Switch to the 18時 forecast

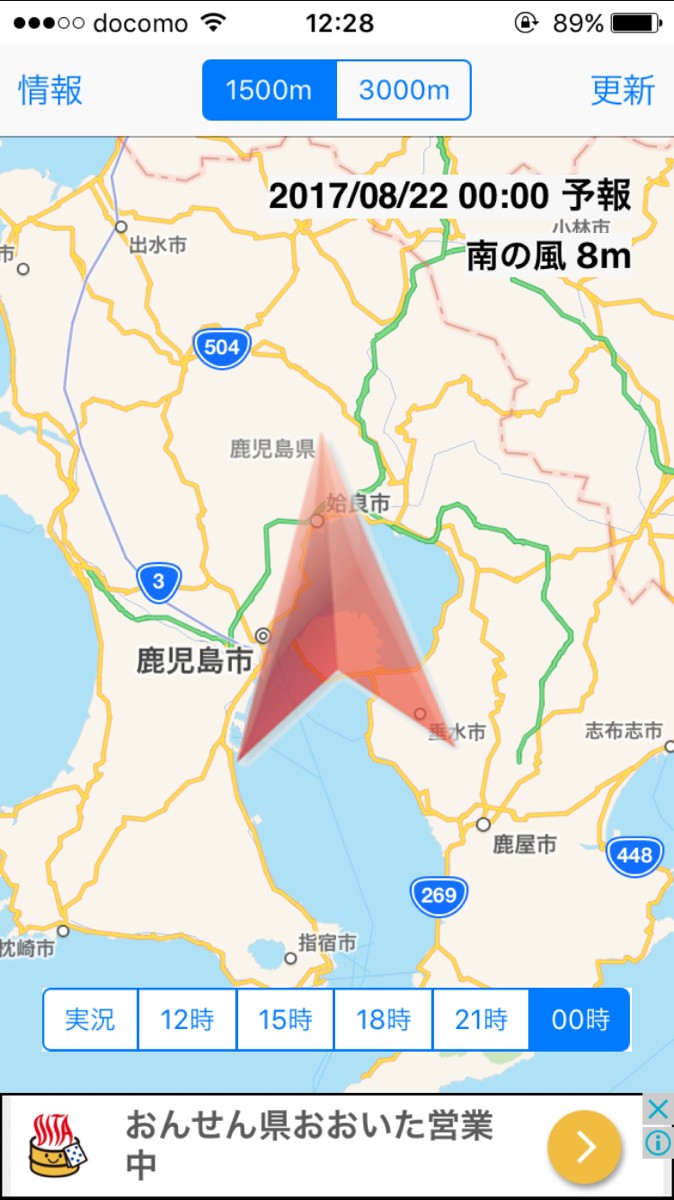click(x=383, y=1020)
